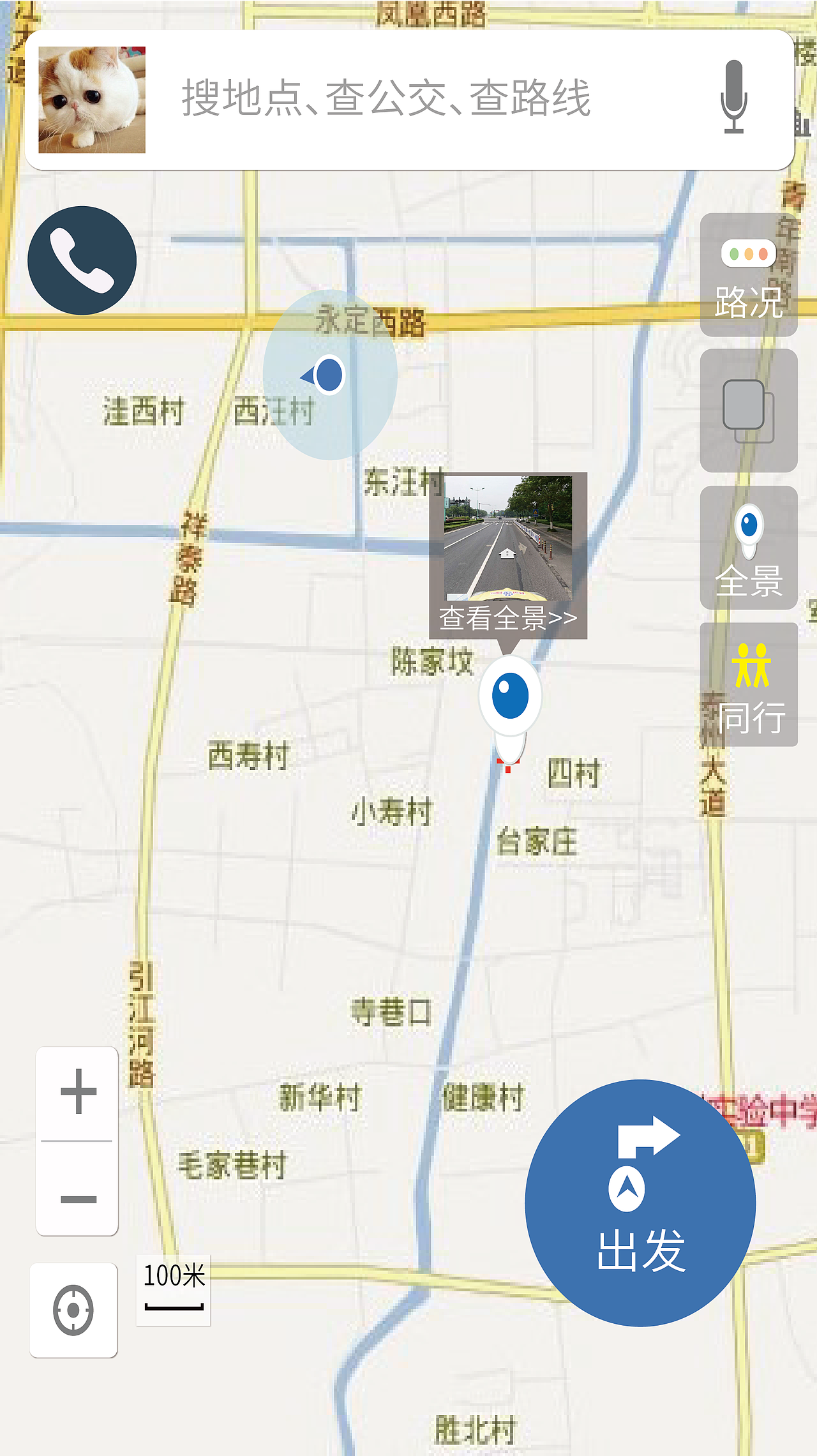Select the 搜地点、查公交、查路线 search tab

[383, 99]
